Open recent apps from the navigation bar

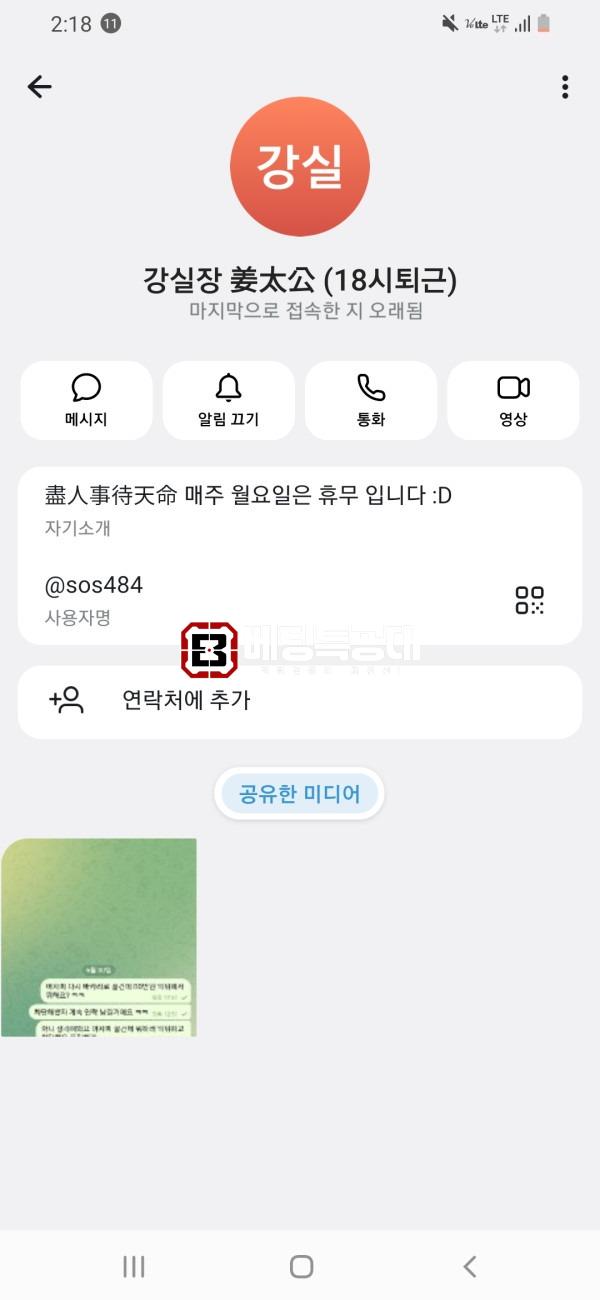tap(134, 1266)
